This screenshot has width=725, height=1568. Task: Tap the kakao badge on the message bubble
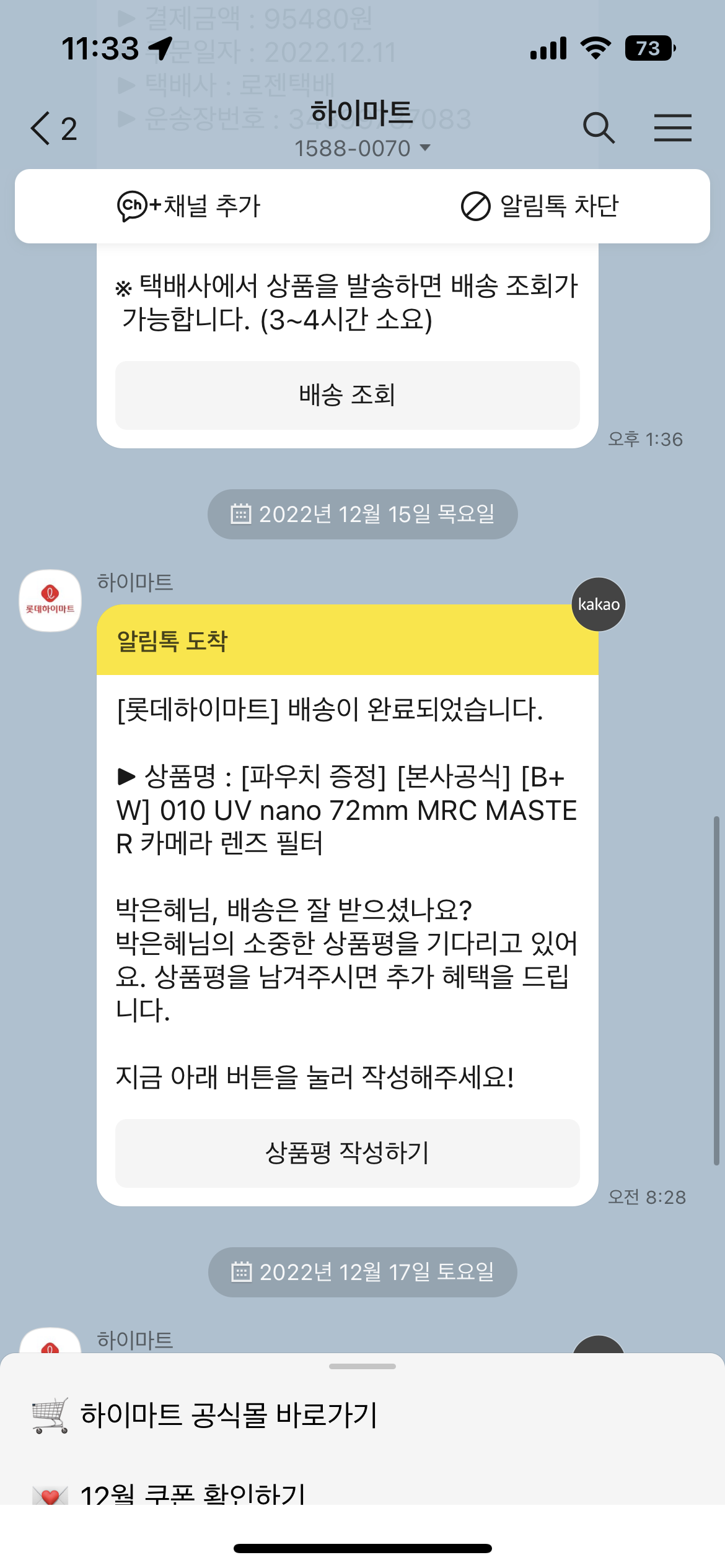597,604
